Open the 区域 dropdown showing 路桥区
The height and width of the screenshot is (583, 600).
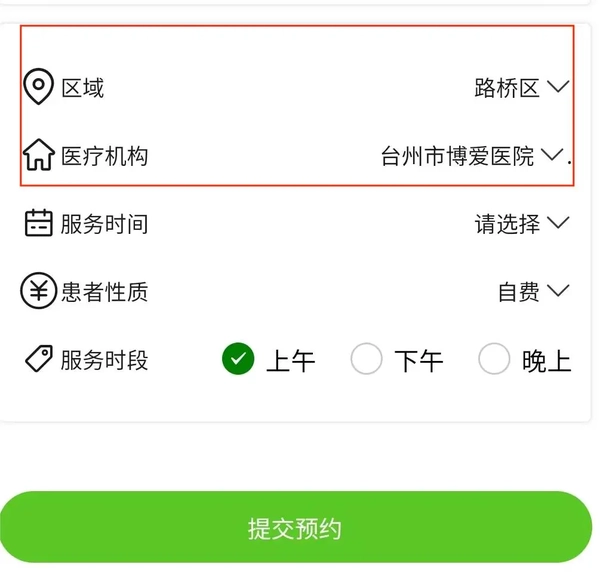(520, 88)
